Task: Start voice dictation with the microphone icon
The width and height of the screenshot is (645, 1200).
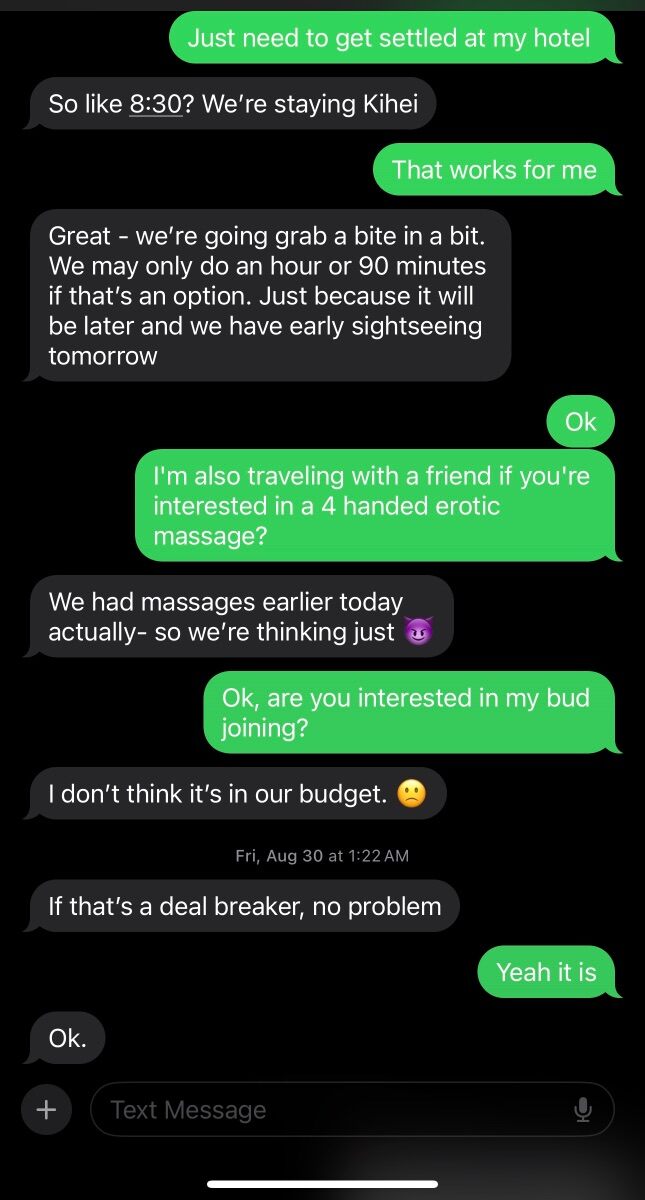Action: pos(583,1109)
